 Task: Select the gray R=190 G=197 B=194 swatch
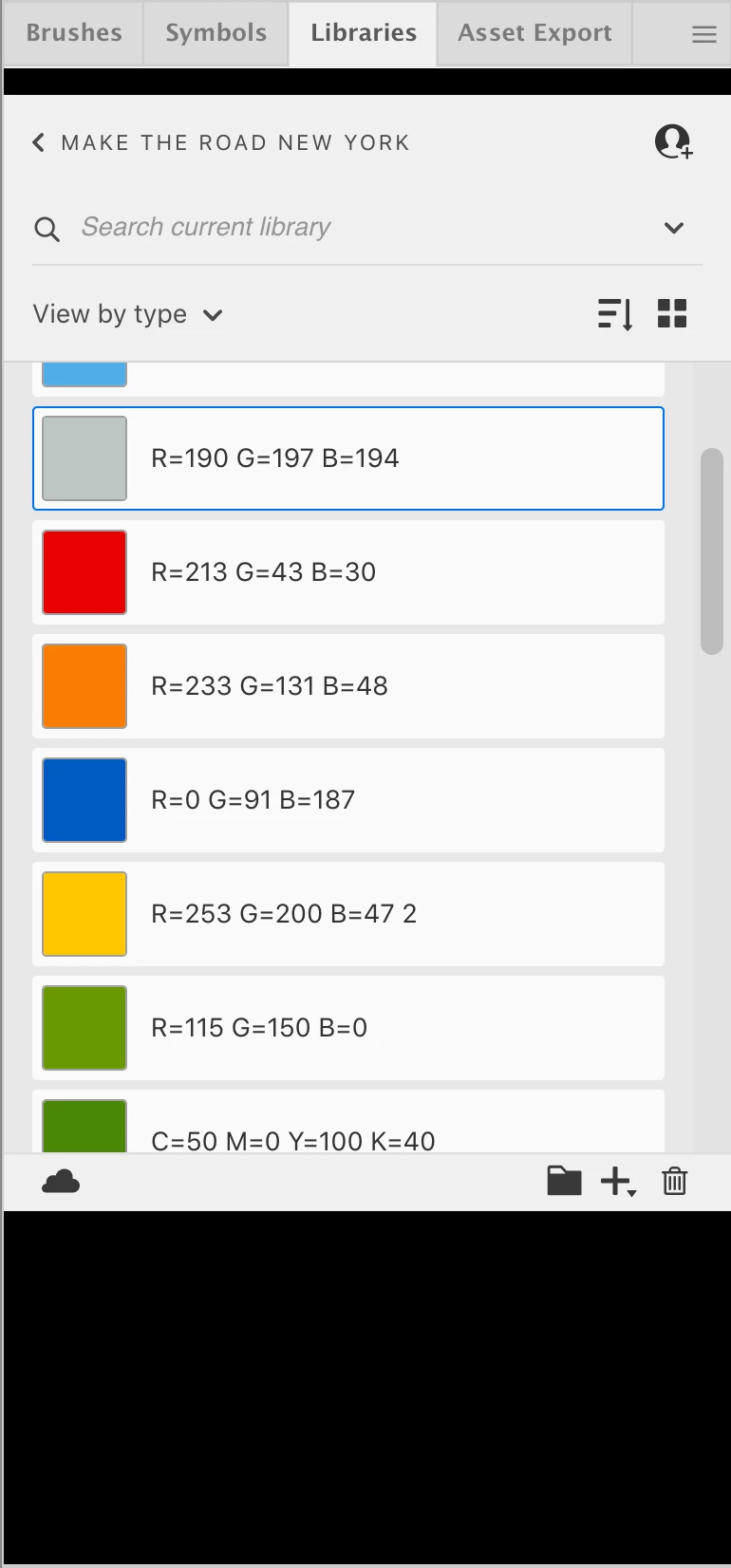tap(84, 458)
